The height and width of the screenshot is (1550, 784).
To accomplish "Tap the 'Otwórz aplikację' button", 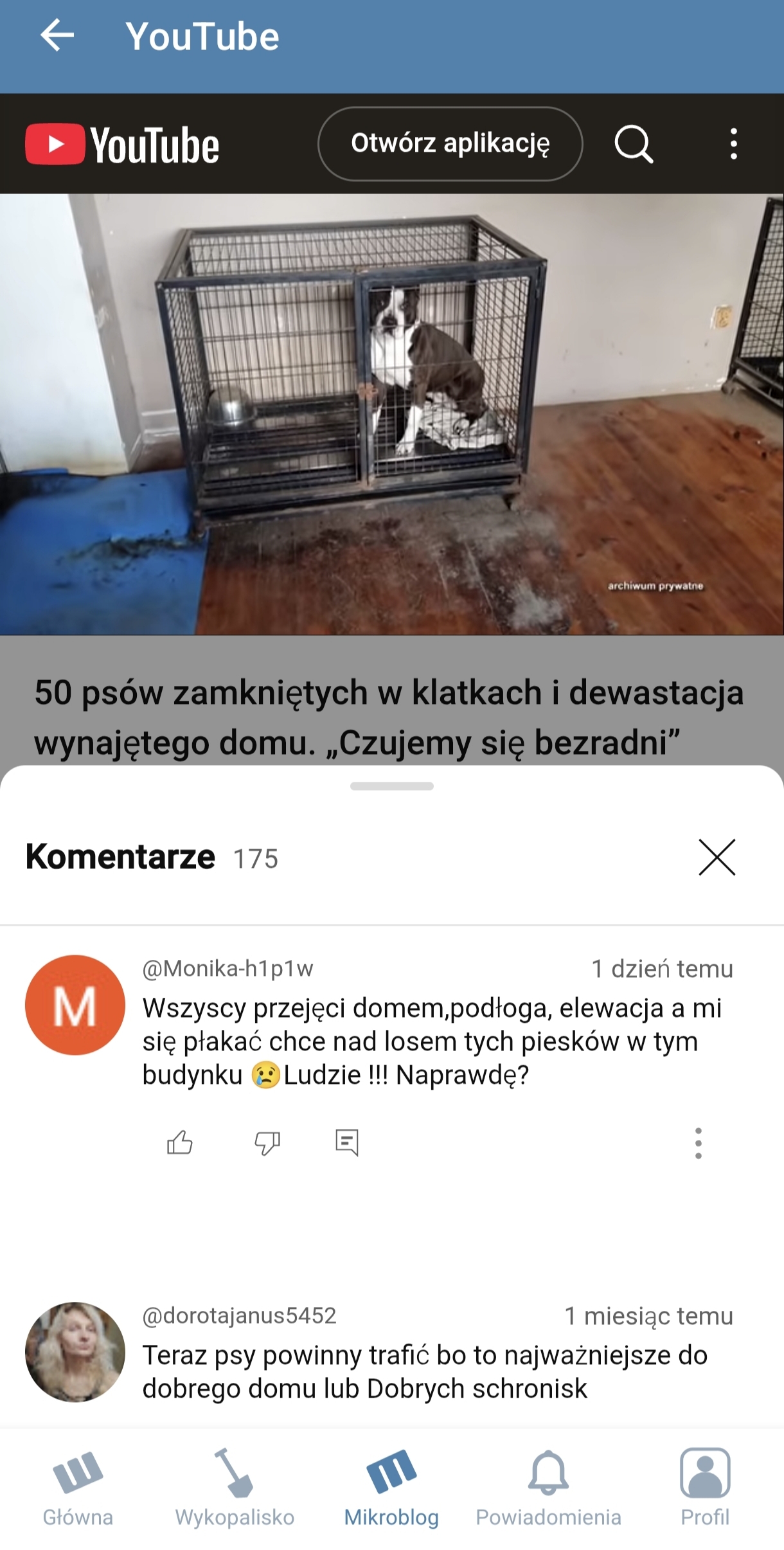I will tap(450, 143).
